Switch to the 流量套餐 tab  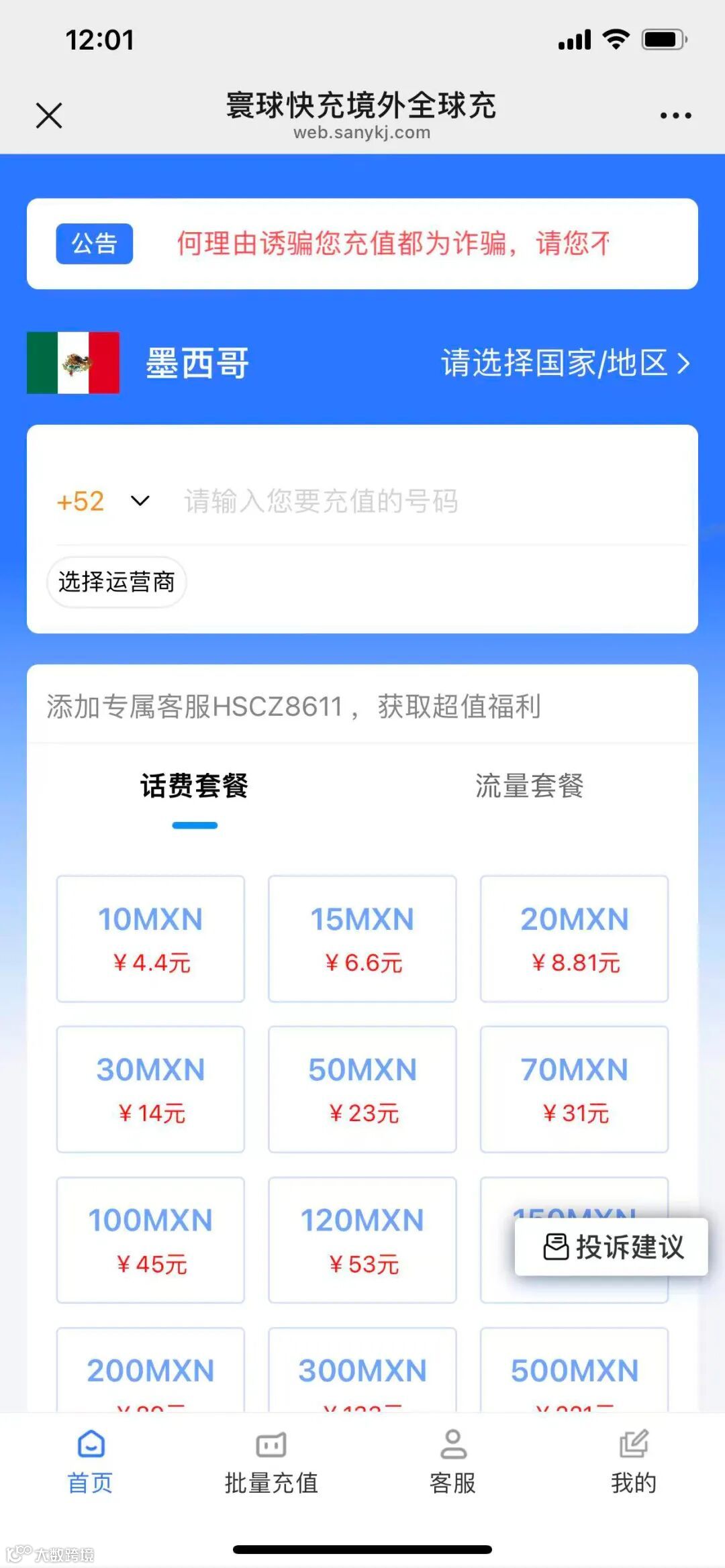530,788
